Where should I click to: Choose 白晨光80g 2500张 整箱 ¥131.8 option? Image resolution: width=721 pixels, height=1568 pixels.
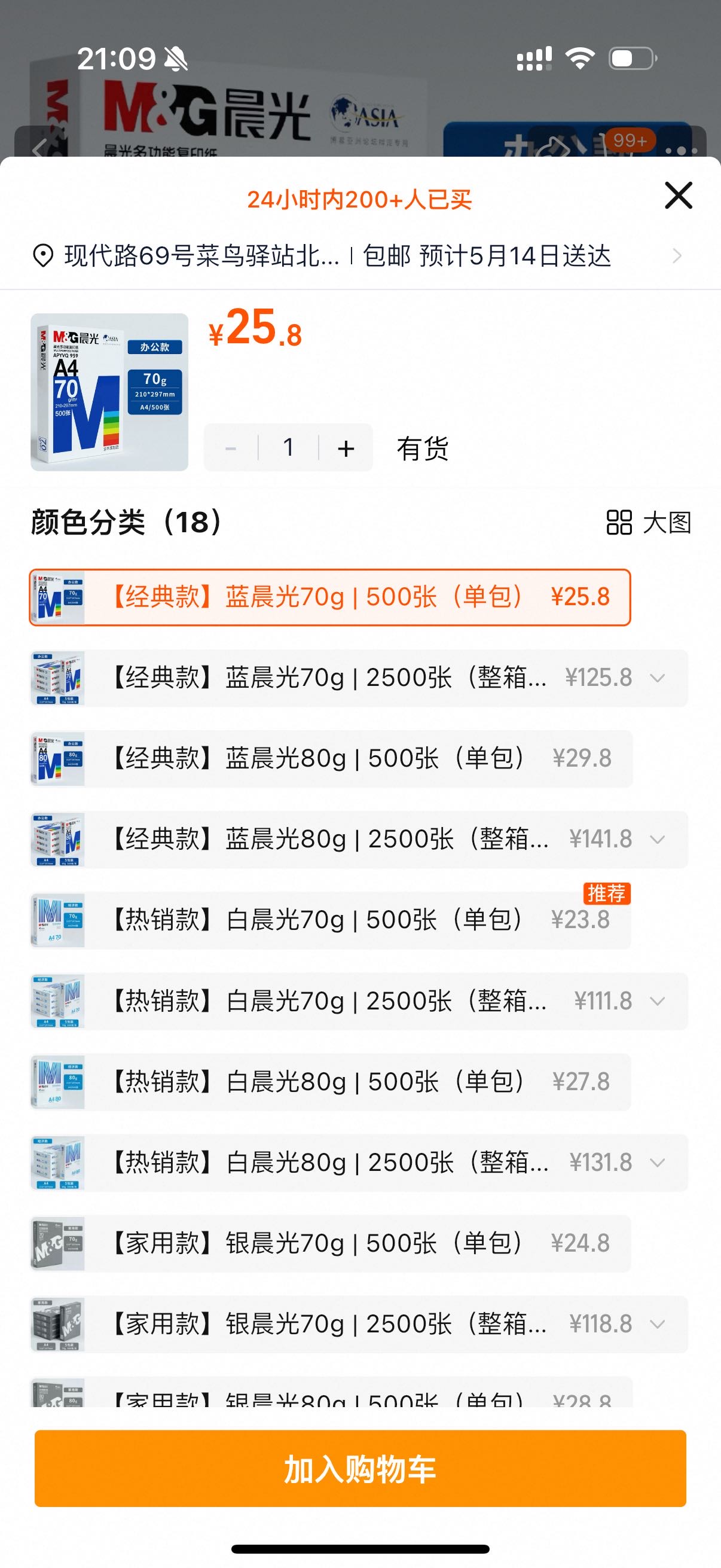pyautogui.click(x=359, y=1163)
